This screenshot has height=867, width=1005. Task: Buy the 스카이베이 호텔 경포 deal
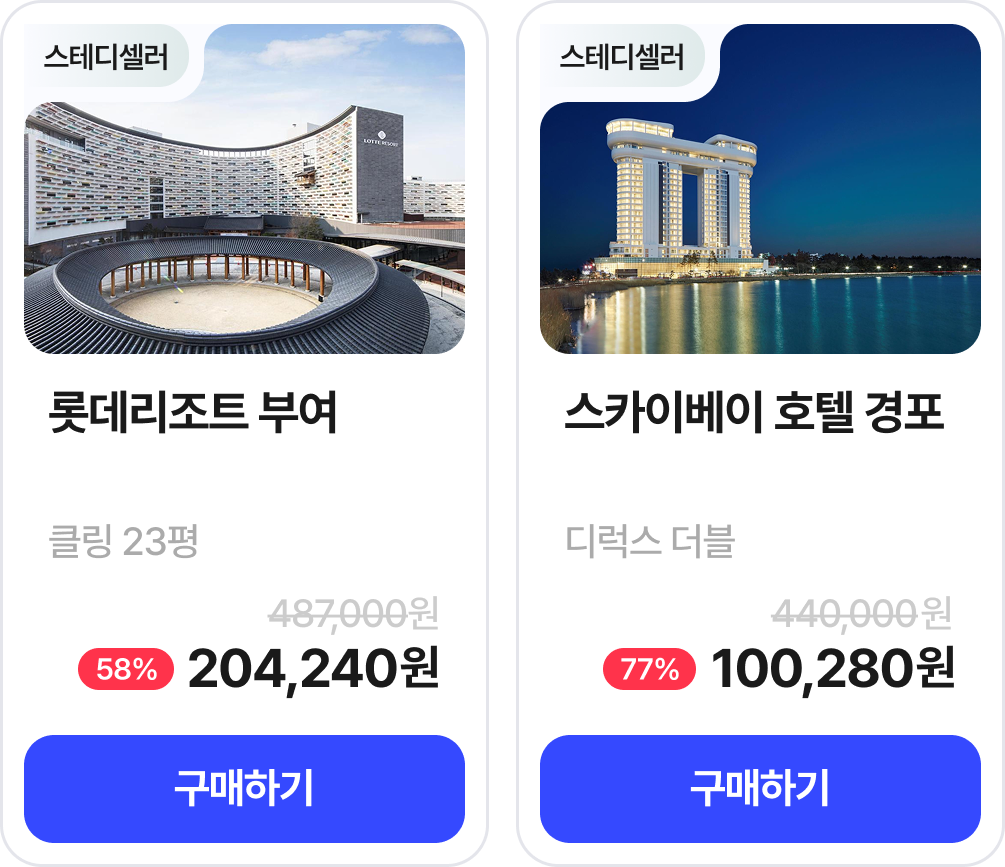[760, 789]
